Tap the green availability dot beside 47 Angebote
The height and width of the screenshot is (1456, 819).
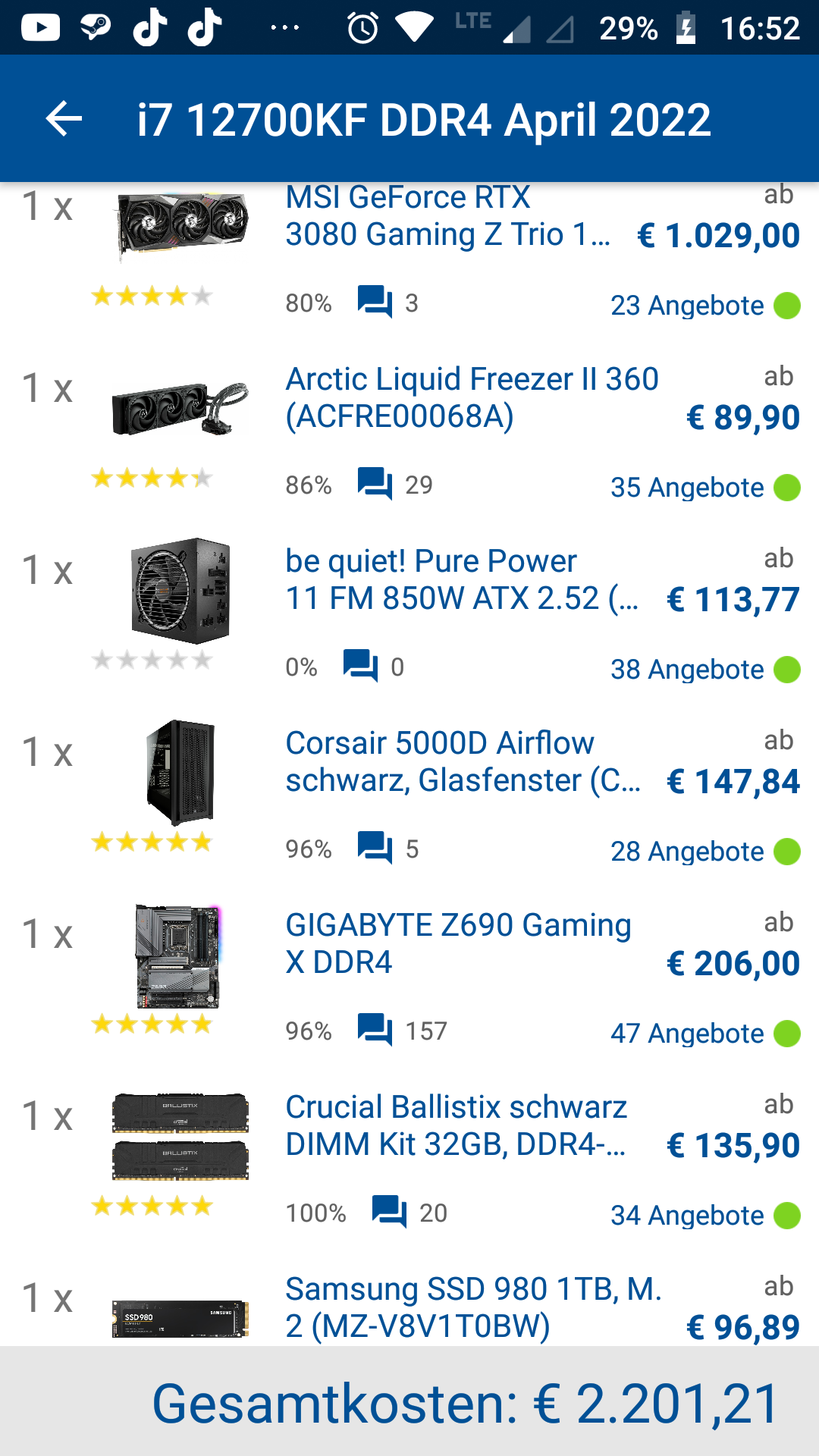click(x=786, y=1032)
